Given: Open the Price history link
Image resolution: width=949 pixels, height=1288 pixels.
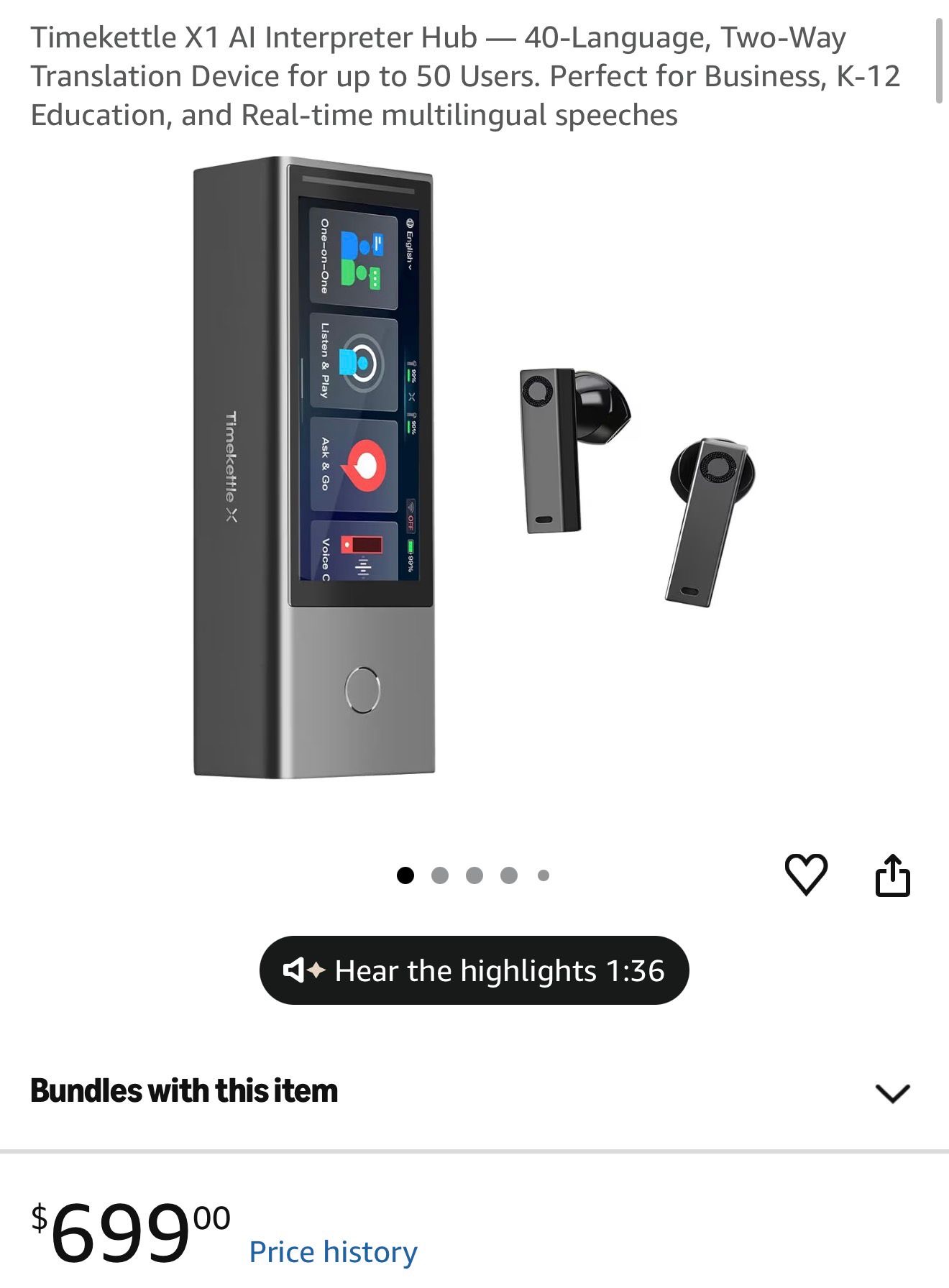Looking at the screenshot, I should (333, 1252).
